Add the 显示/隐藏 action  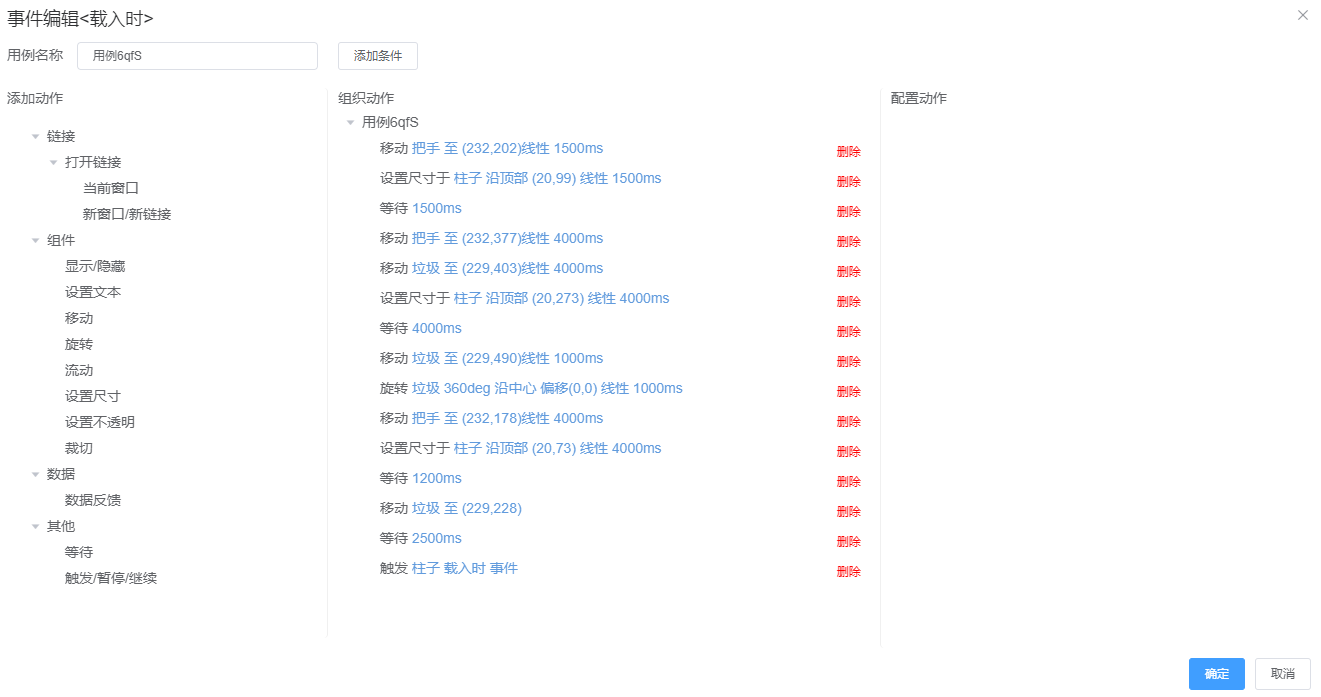[95, 266]
